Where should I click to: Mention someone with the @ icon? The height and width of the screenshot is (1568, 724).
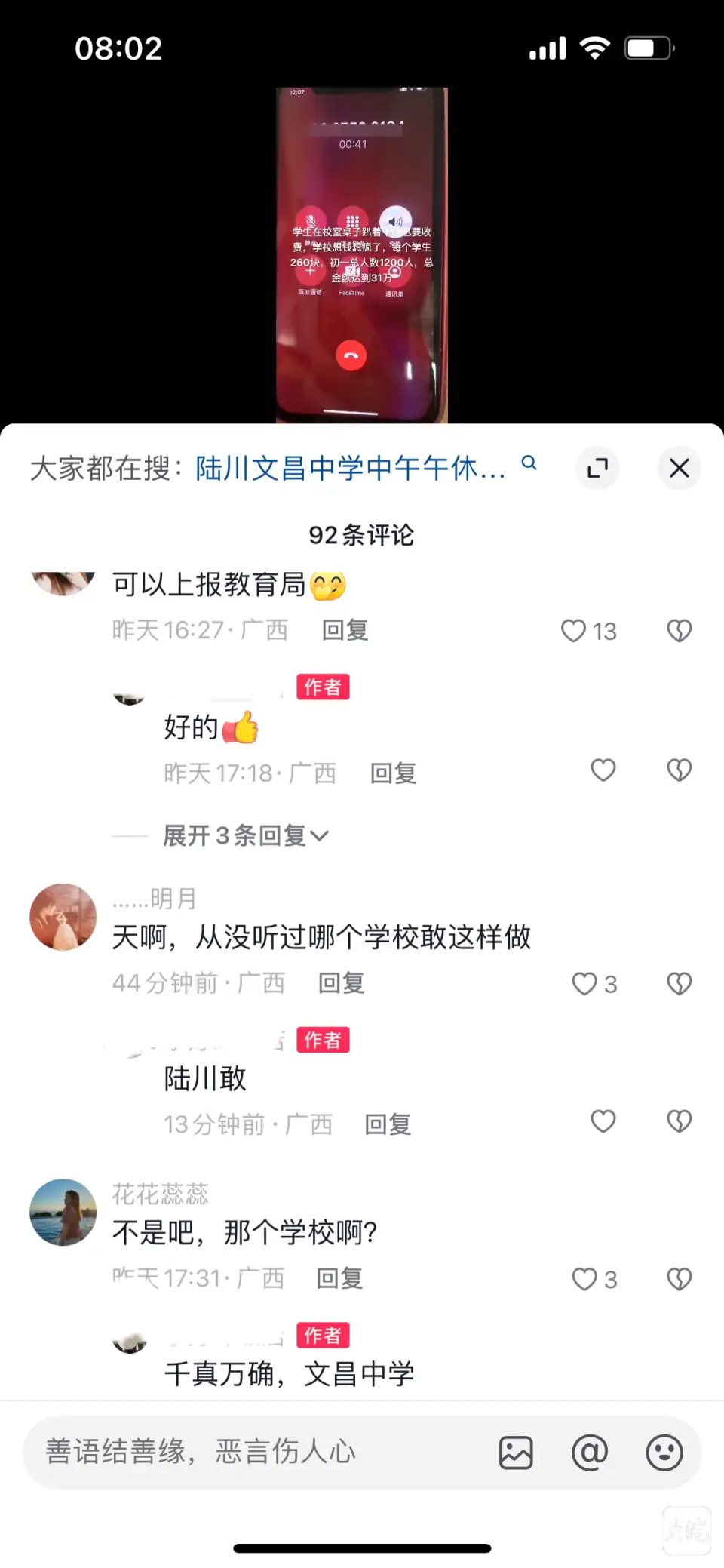pos(590,1453)
